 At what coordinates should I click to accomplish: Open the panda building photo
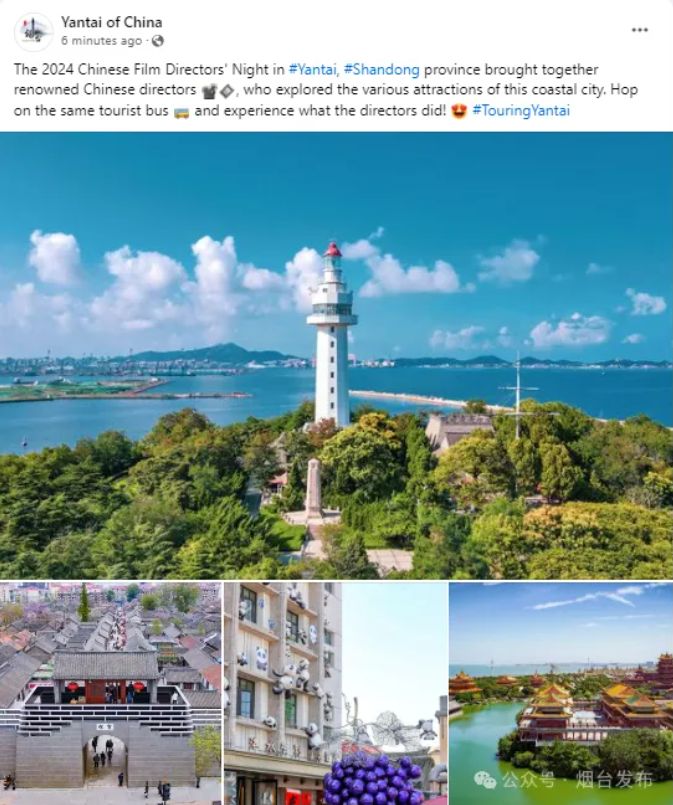[335, 693]
